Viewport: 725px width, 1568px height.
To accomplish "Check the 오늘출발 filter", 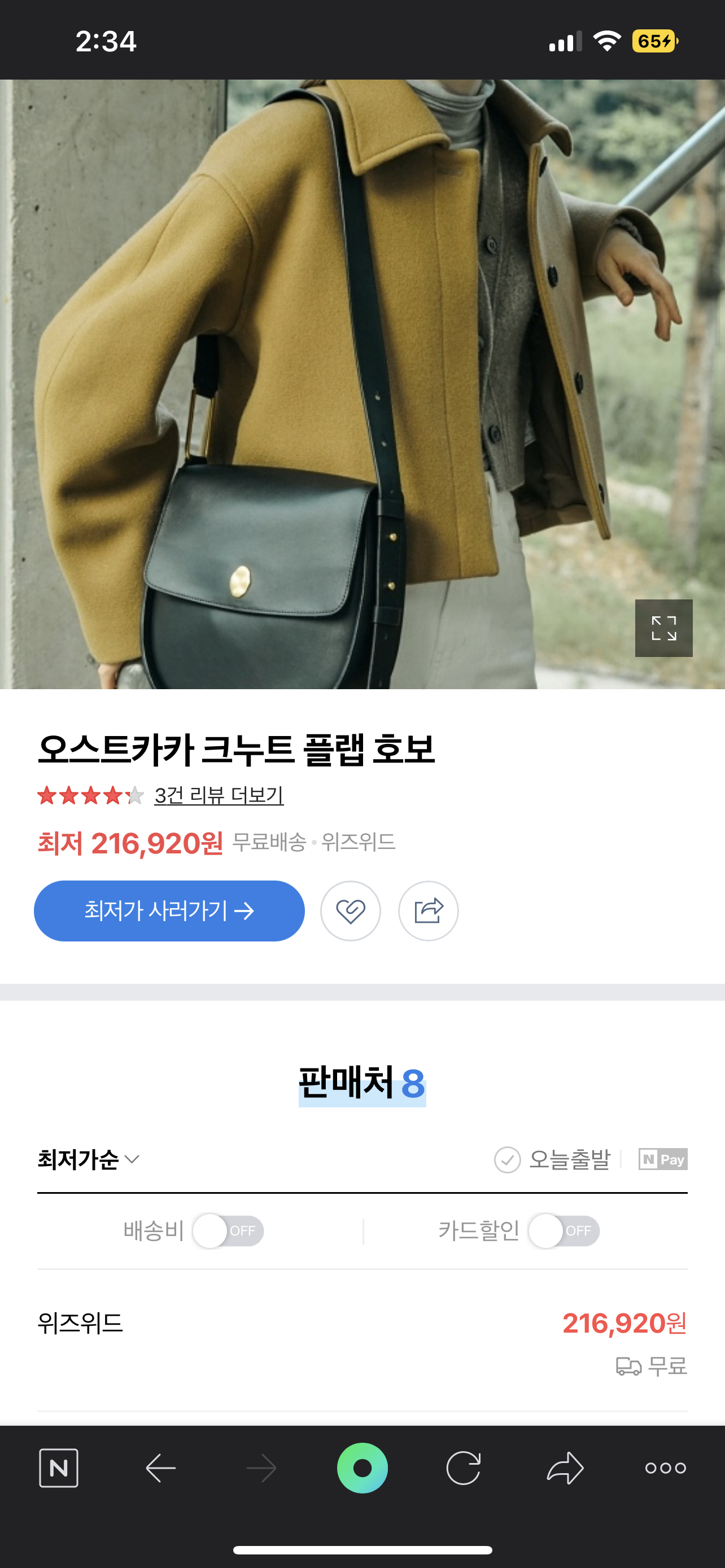I will 552,1159.
